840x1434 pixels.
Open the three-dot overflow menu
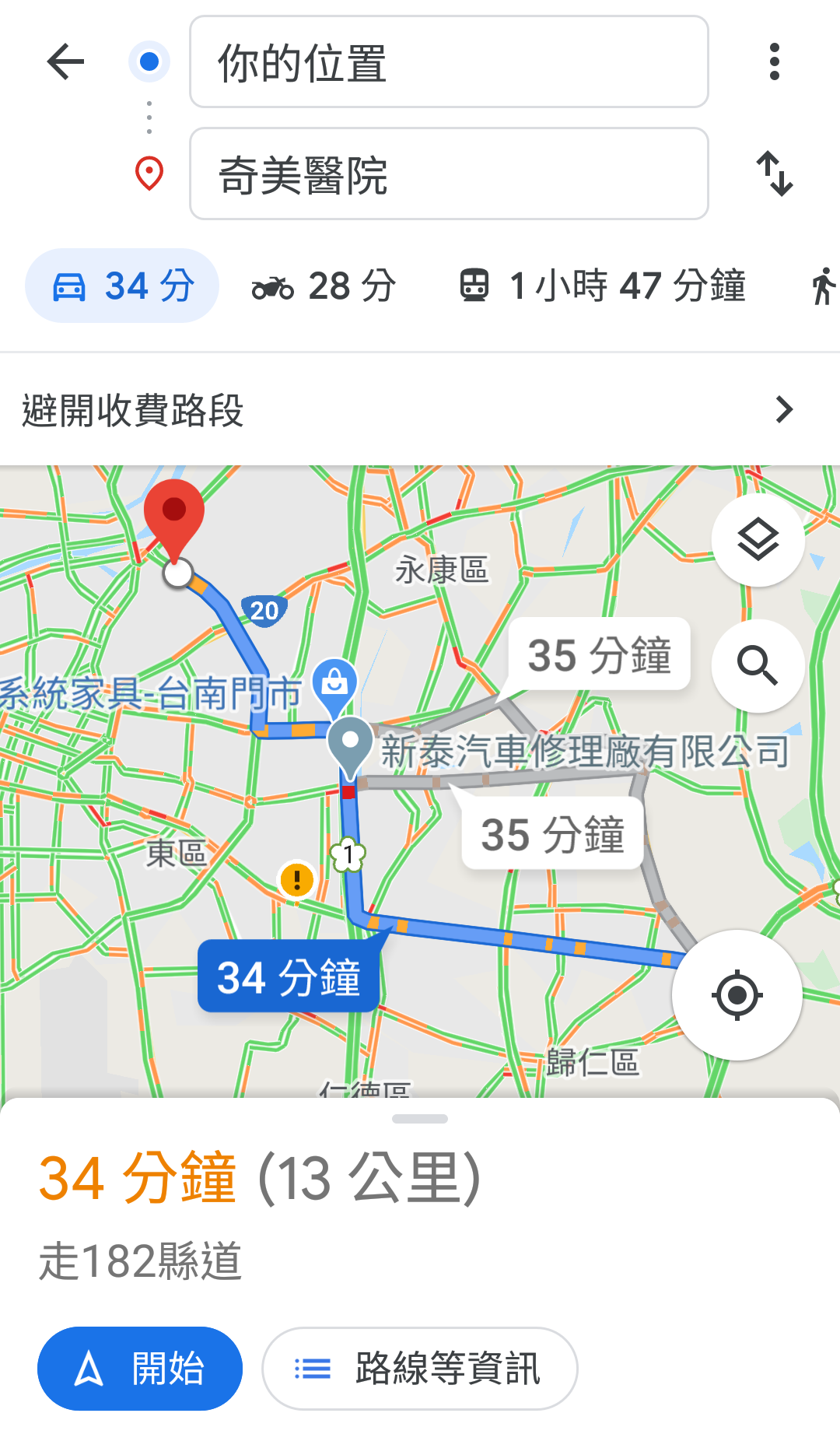[x=773, y=62]
